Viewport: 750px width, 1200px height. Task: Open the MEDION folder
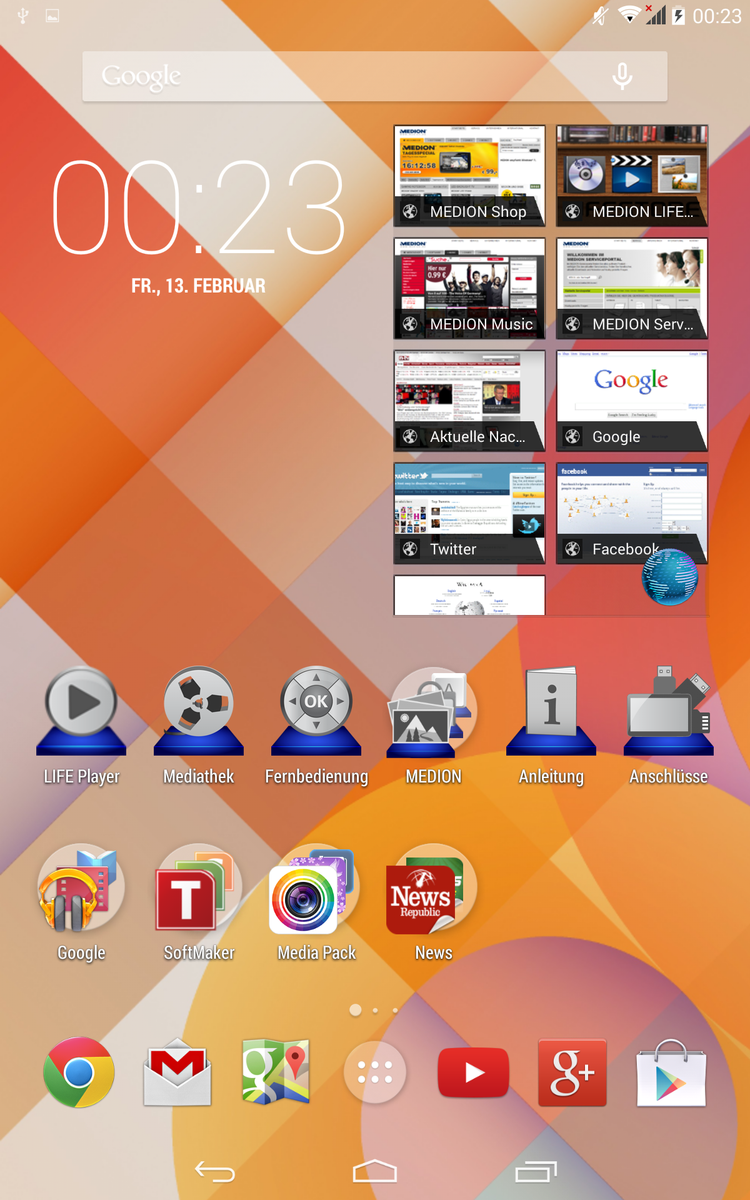(x=433, y=712)
